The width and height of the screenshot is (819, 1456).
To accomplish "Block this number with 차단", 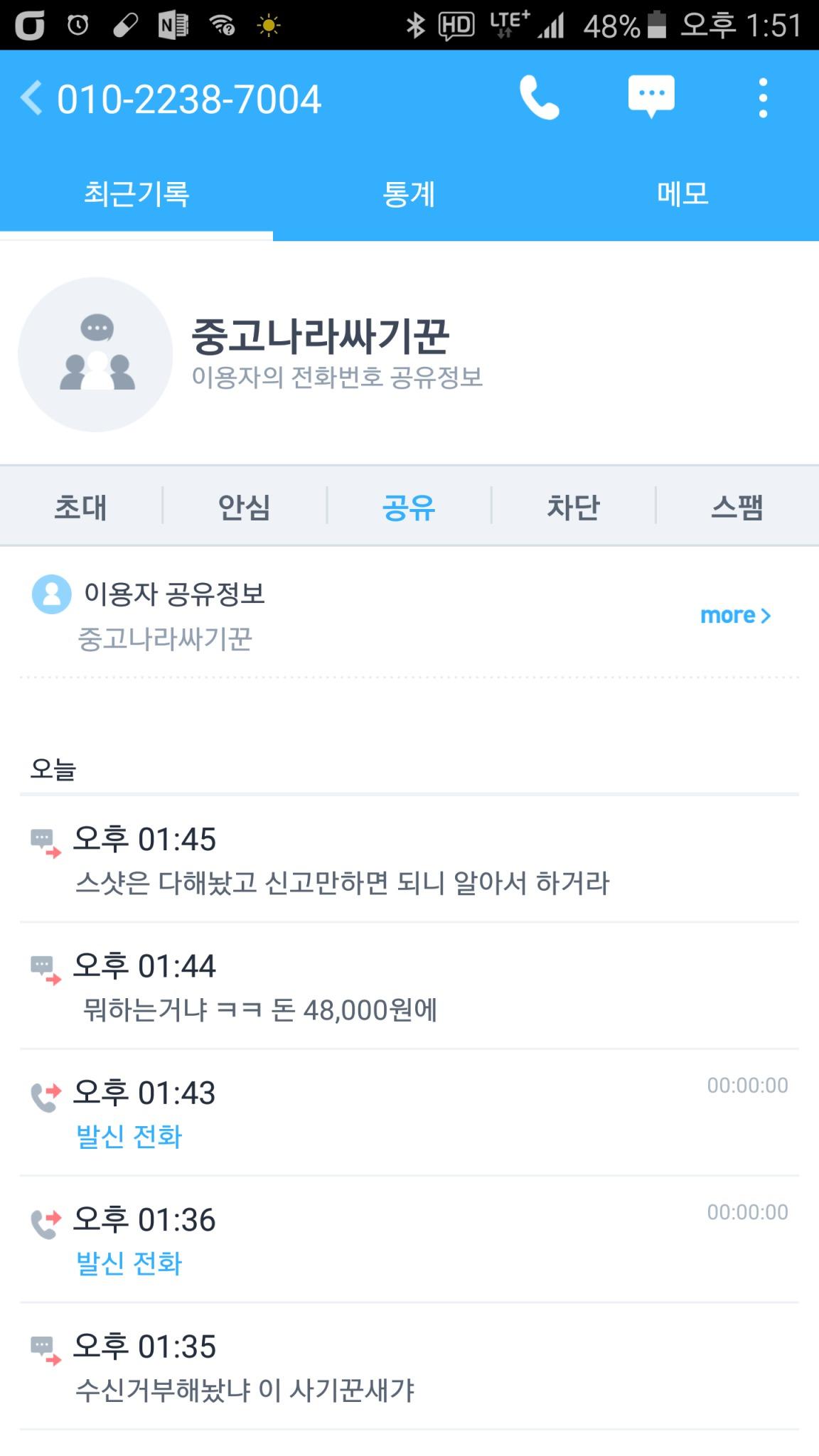I will tap(573, 507).
